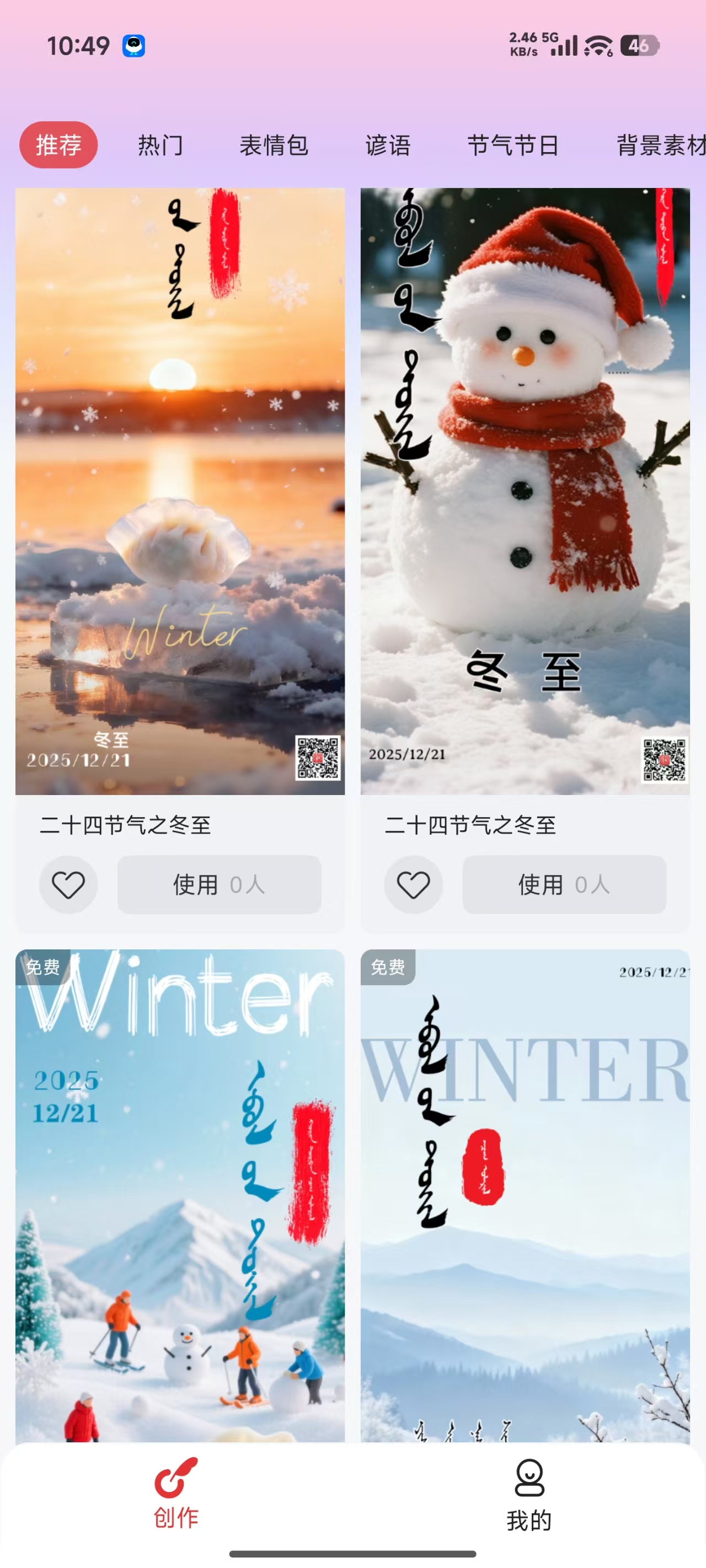Open the 谚语 category section
This screenshot has width=706, height=1568.
click(388, 146)
